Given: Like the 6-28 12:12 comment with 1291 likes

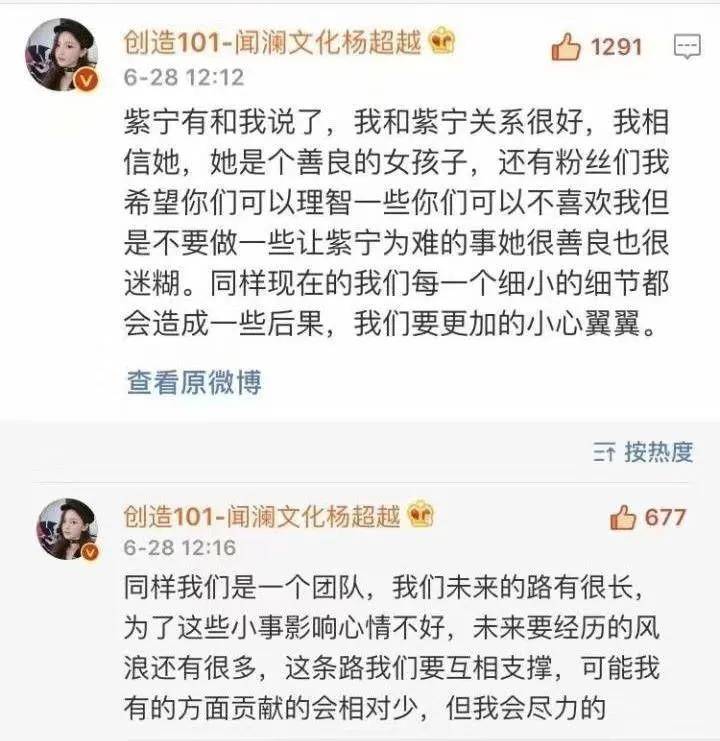Looking at the screenshot, I should point(565,45).
